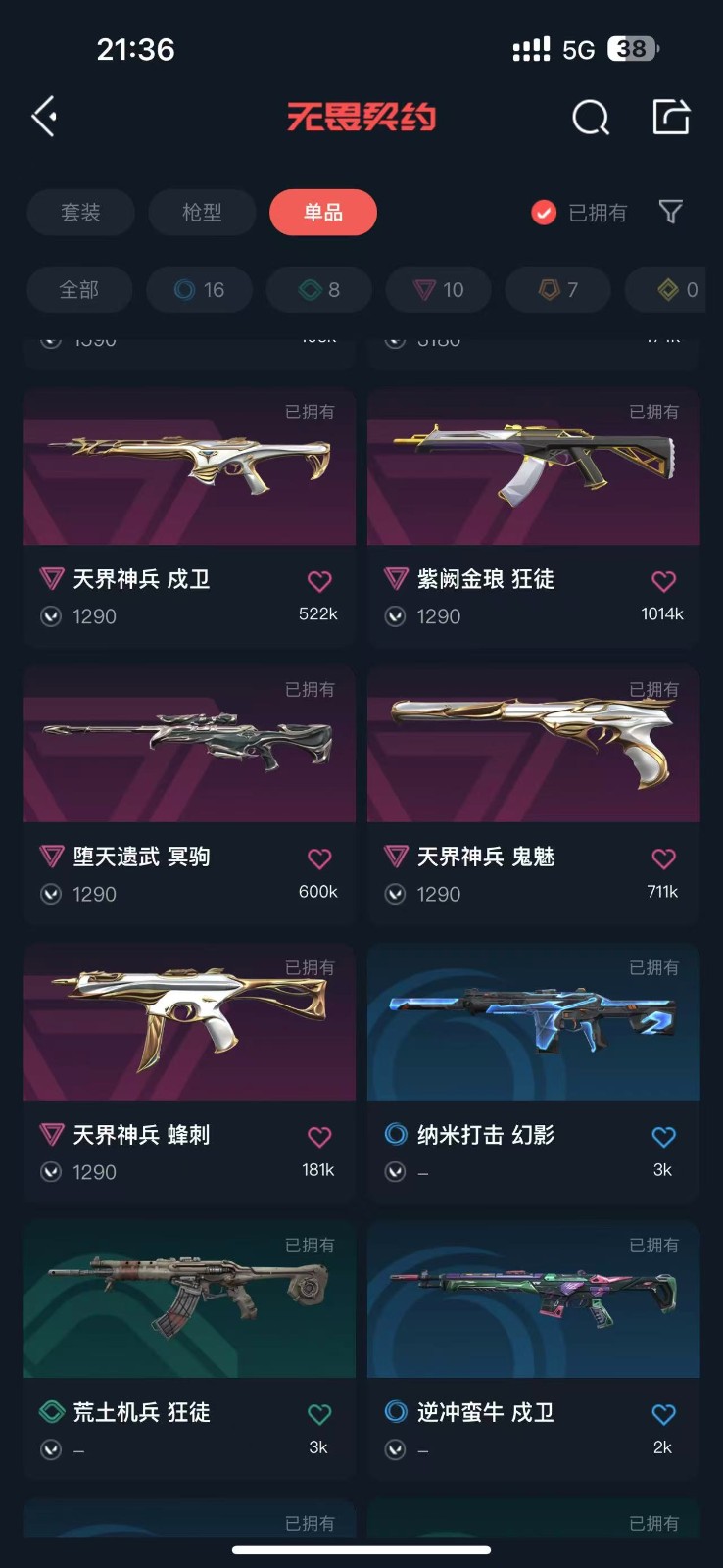Screen dimensions: 723x1568
Task: Open the funnel filter icon
Action: [671, 212]
